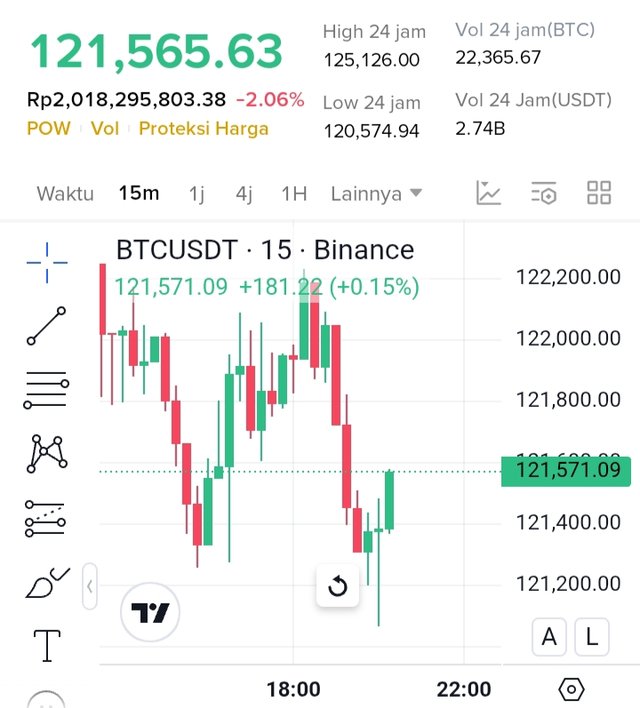Toggle logarithmic scale with L button

(x=591, y=636)
